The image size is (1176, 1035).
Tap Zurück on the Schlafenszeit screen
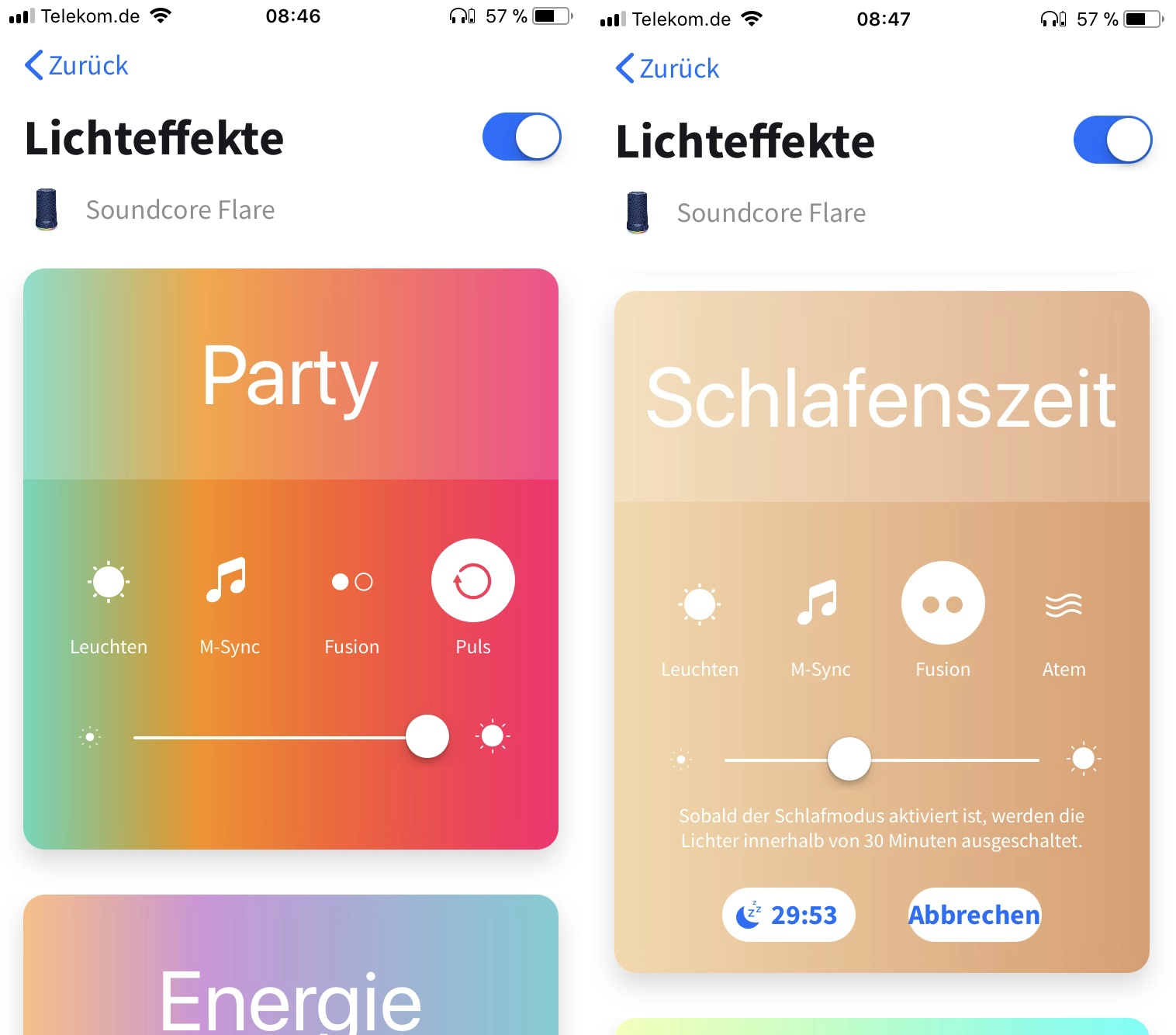[668, 69]
